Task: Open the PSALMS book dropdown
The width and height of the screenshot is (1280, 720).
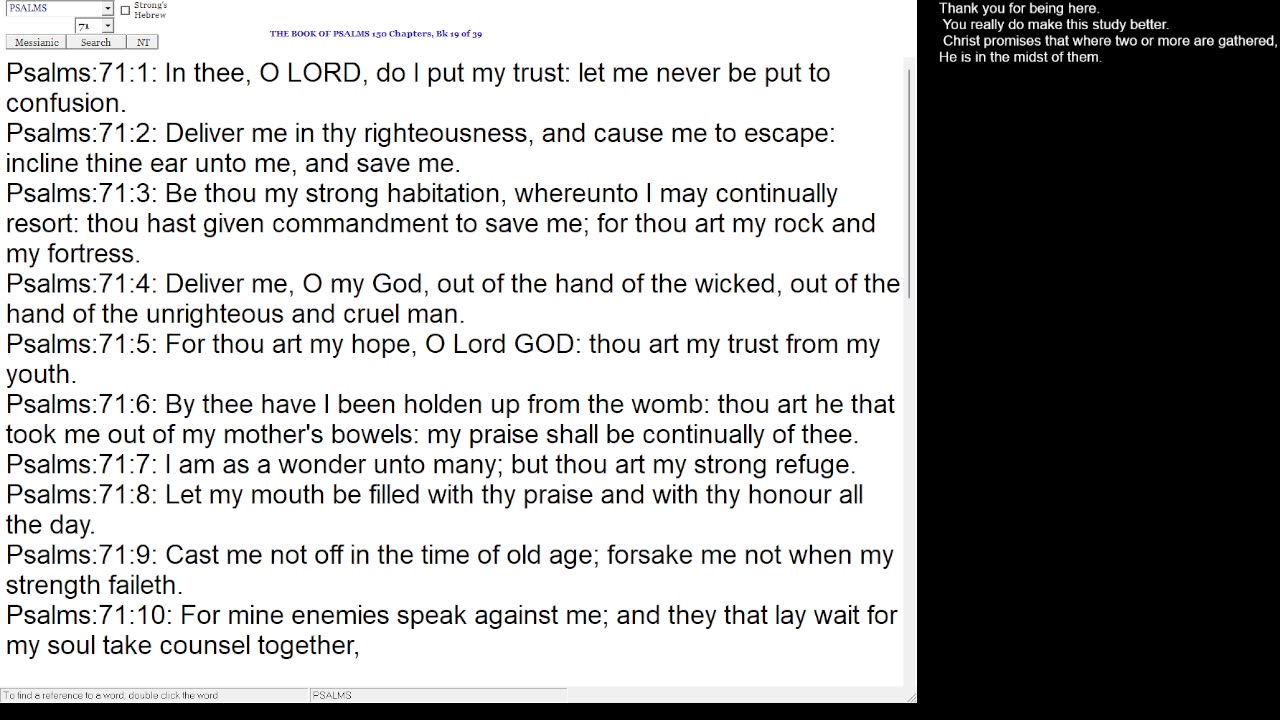Action: (107, 8)
